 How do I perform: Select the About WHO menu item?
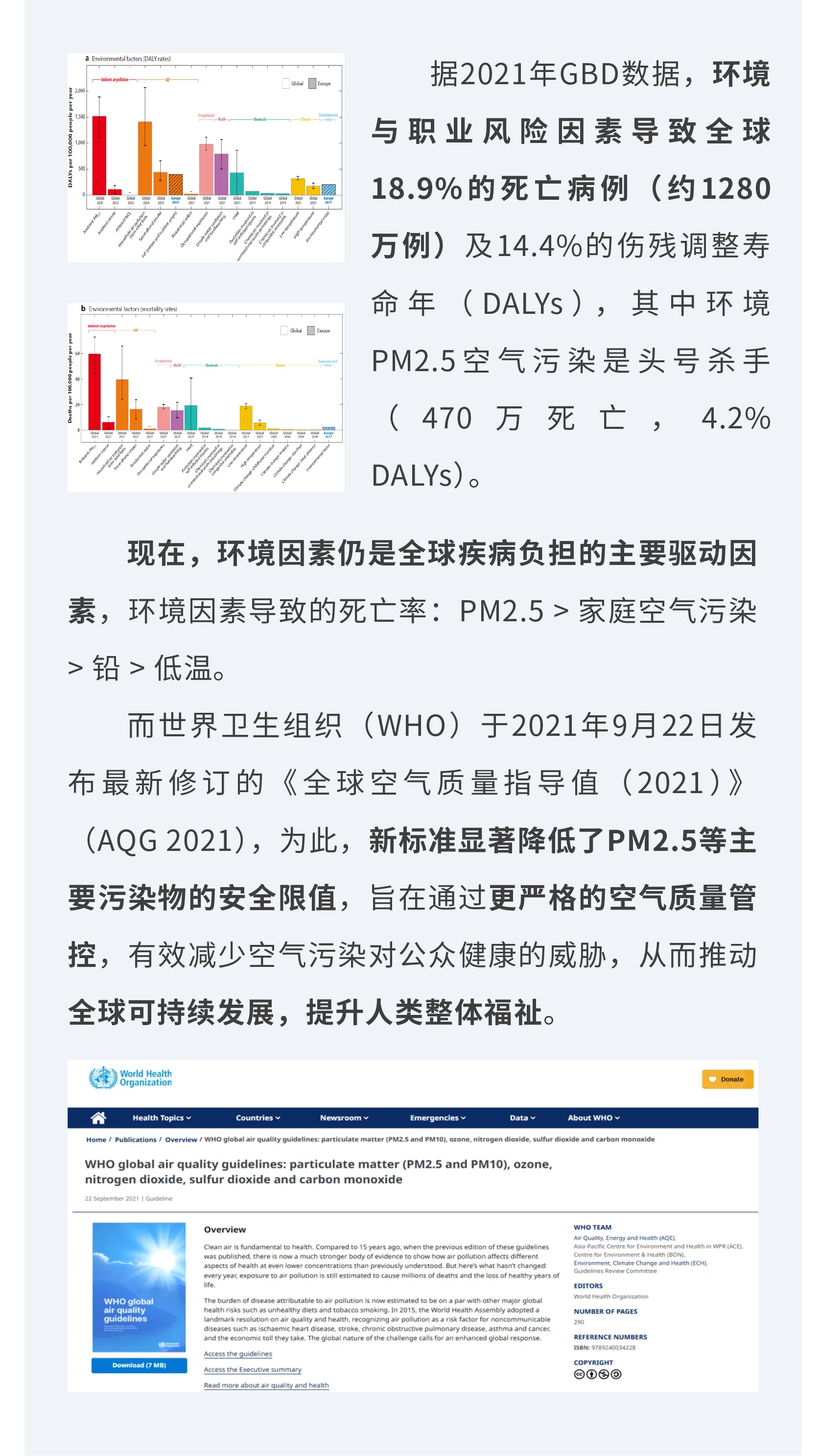coord(593,1118)
